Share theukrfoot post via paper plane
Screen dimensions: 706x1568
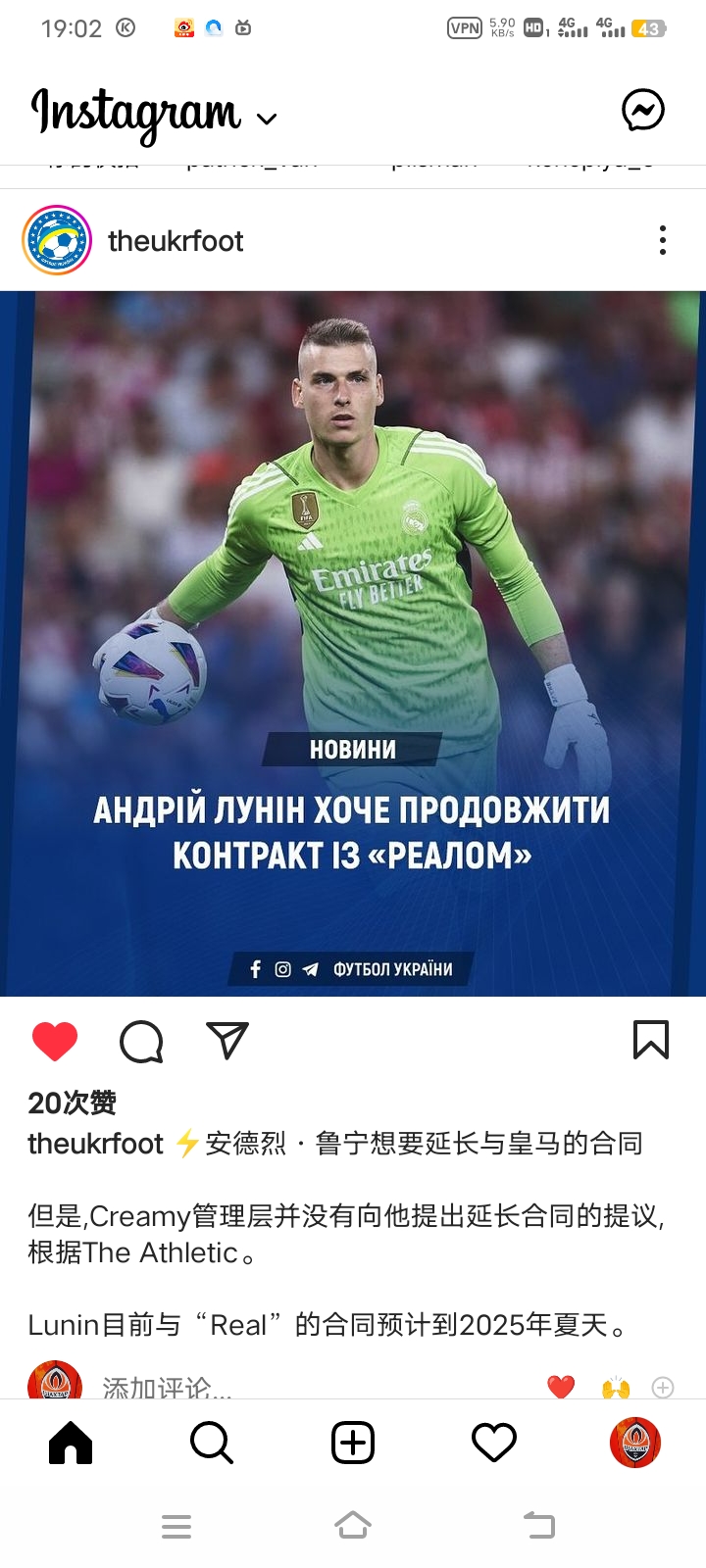pyautogui.click(x=227, y=1041)
